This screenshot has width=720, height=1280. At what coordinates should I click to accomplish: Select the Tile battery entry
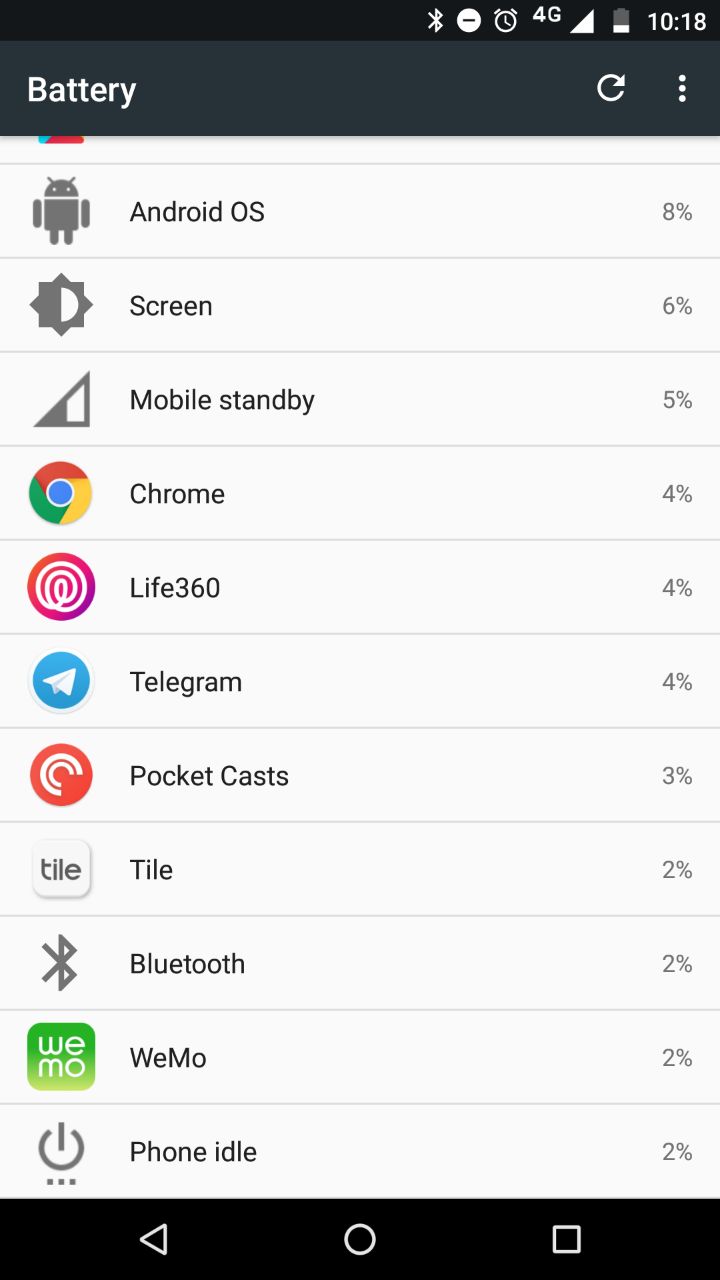point(360,869)
